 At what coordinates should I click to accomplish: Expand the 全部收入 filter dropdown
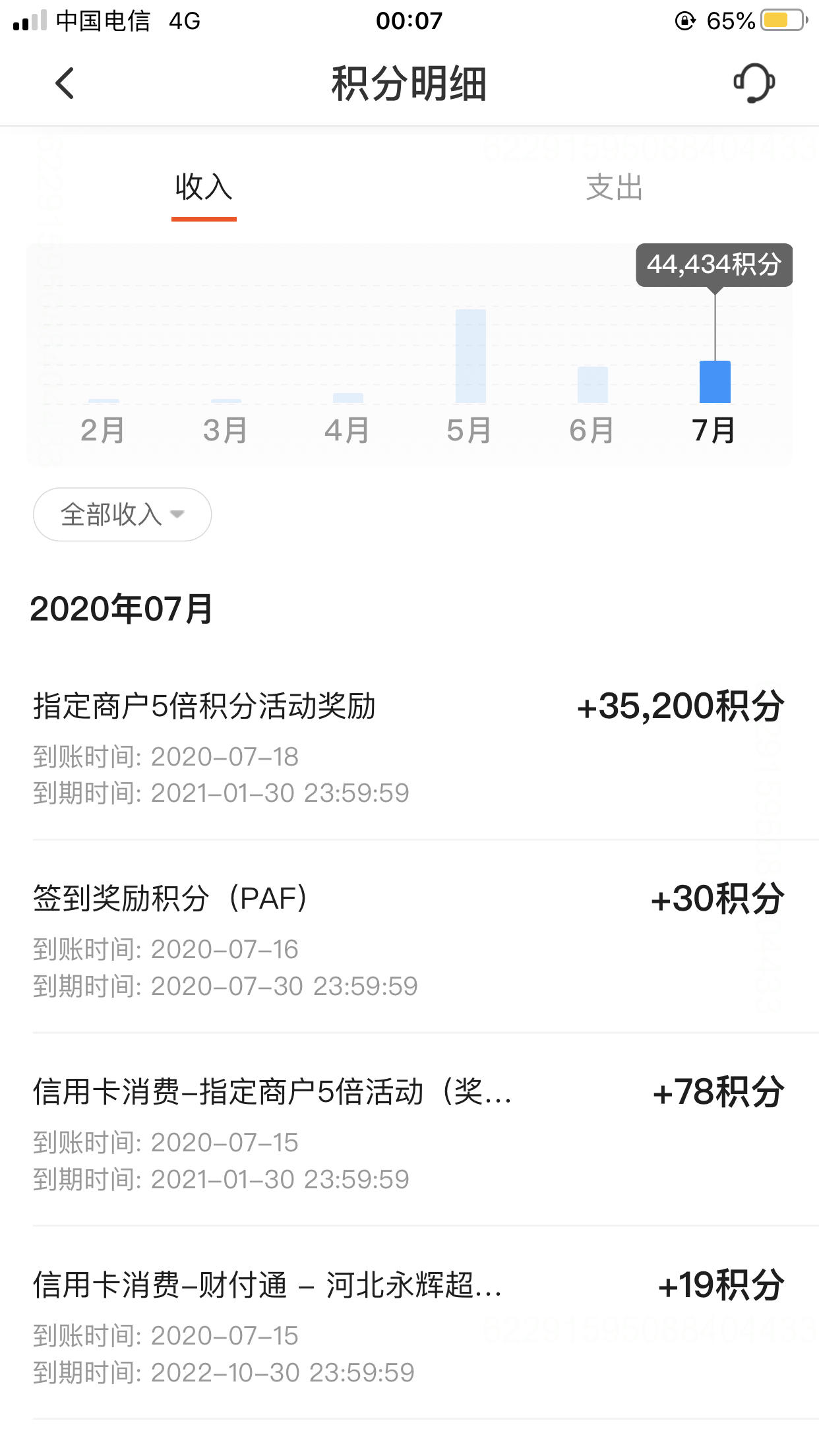pos(122,514)
